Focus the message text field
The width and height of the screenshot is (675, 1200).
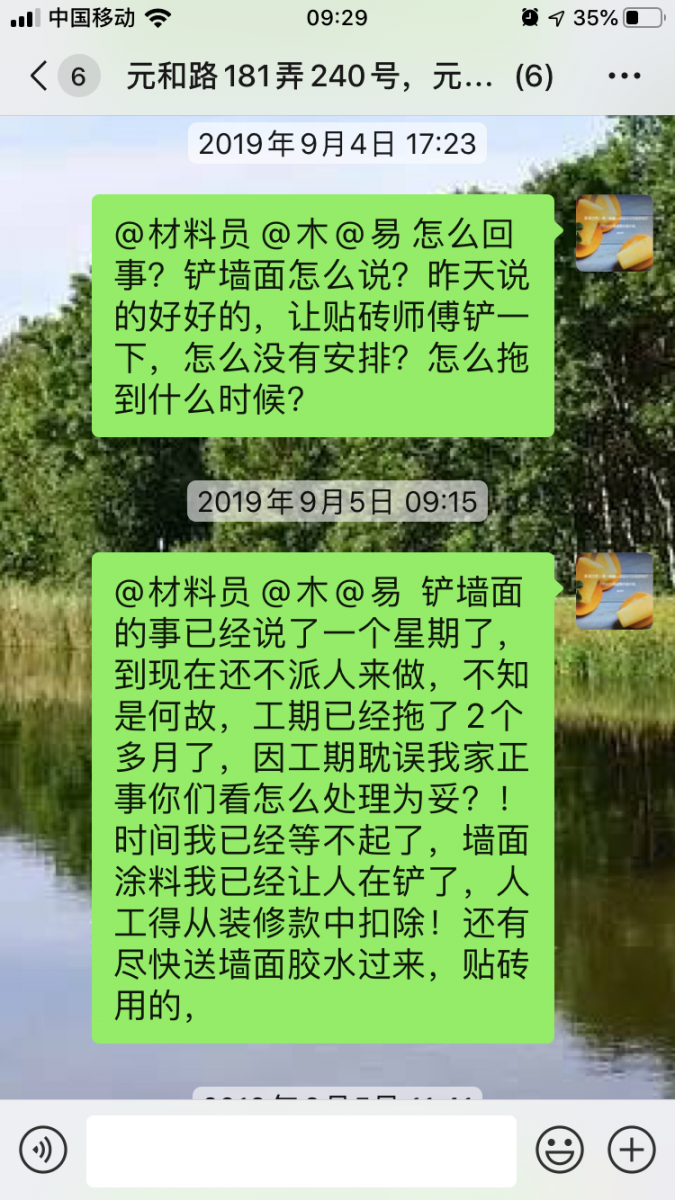tap(301, 1150)
